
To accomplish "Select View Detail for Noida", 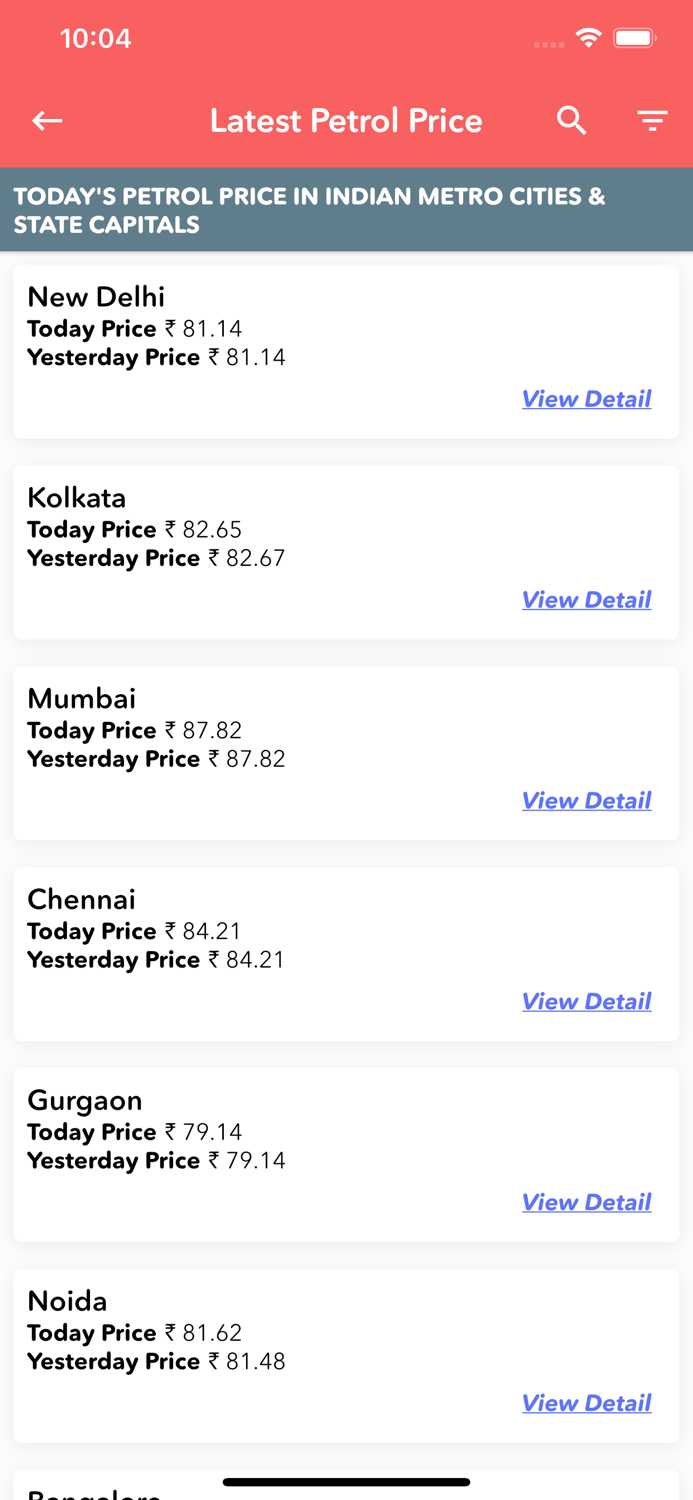I will 587,1404.
